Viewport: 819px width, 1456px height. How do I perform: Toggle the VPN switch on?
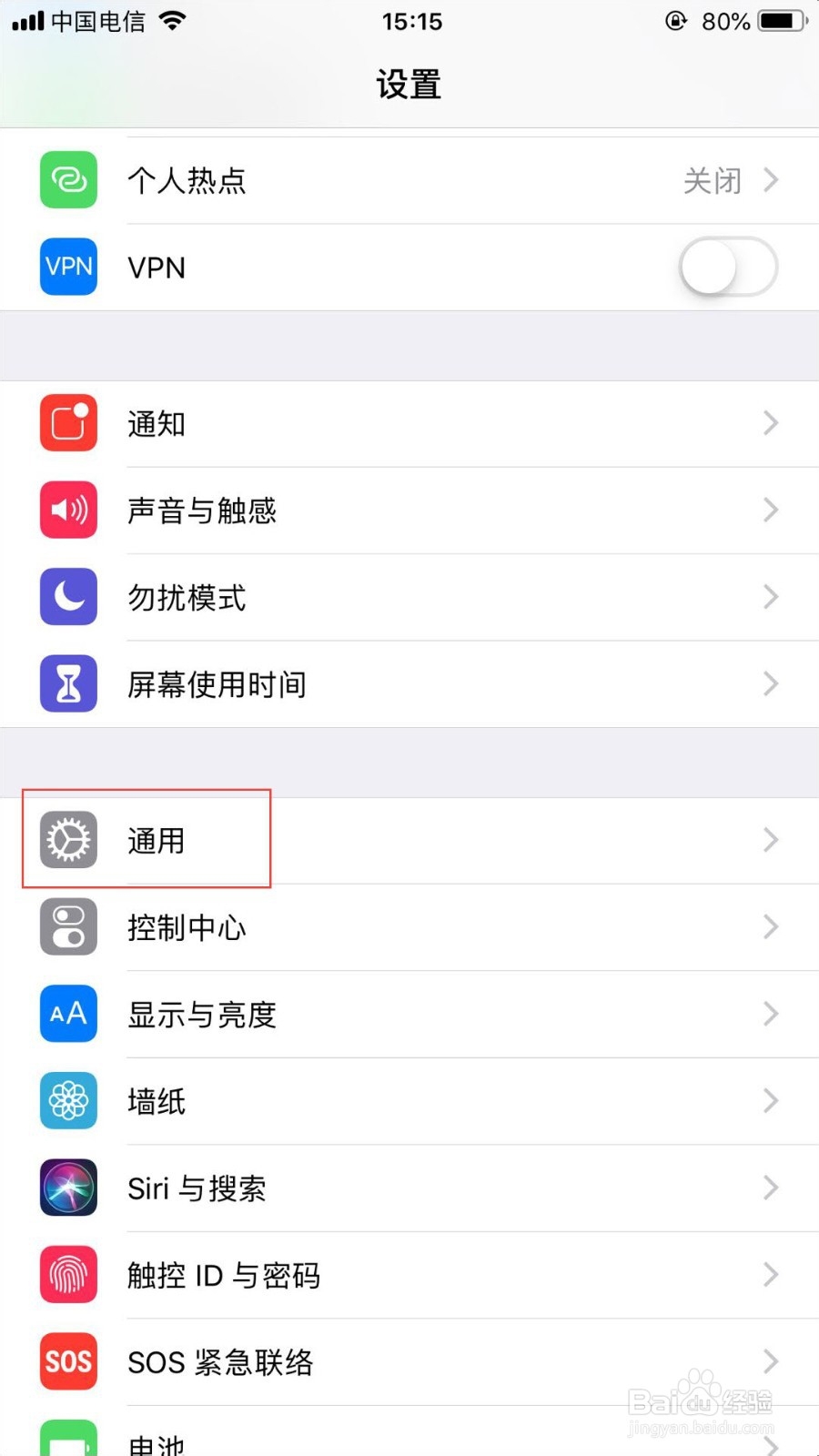(727, 267)
